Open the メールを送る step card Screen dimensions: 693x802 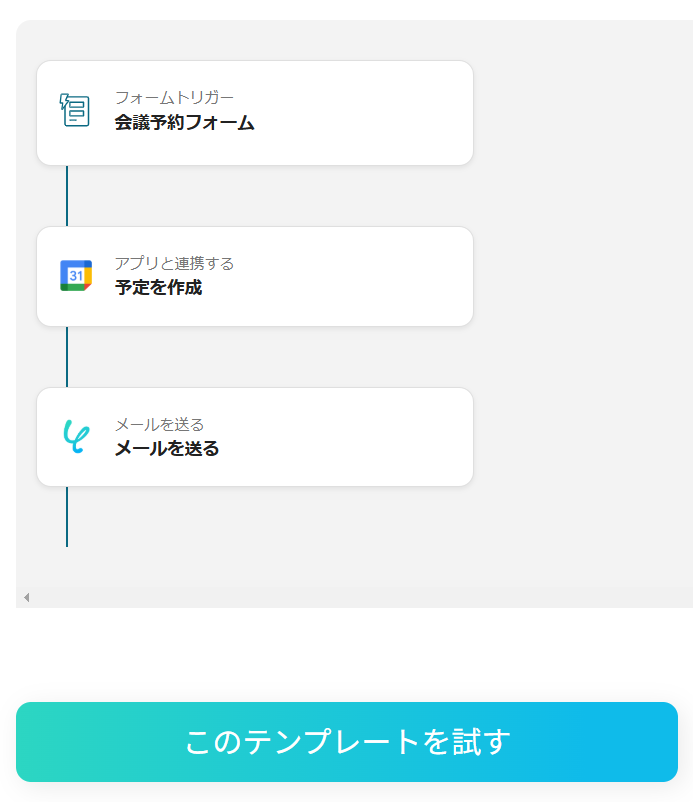(x=254, y=437)
